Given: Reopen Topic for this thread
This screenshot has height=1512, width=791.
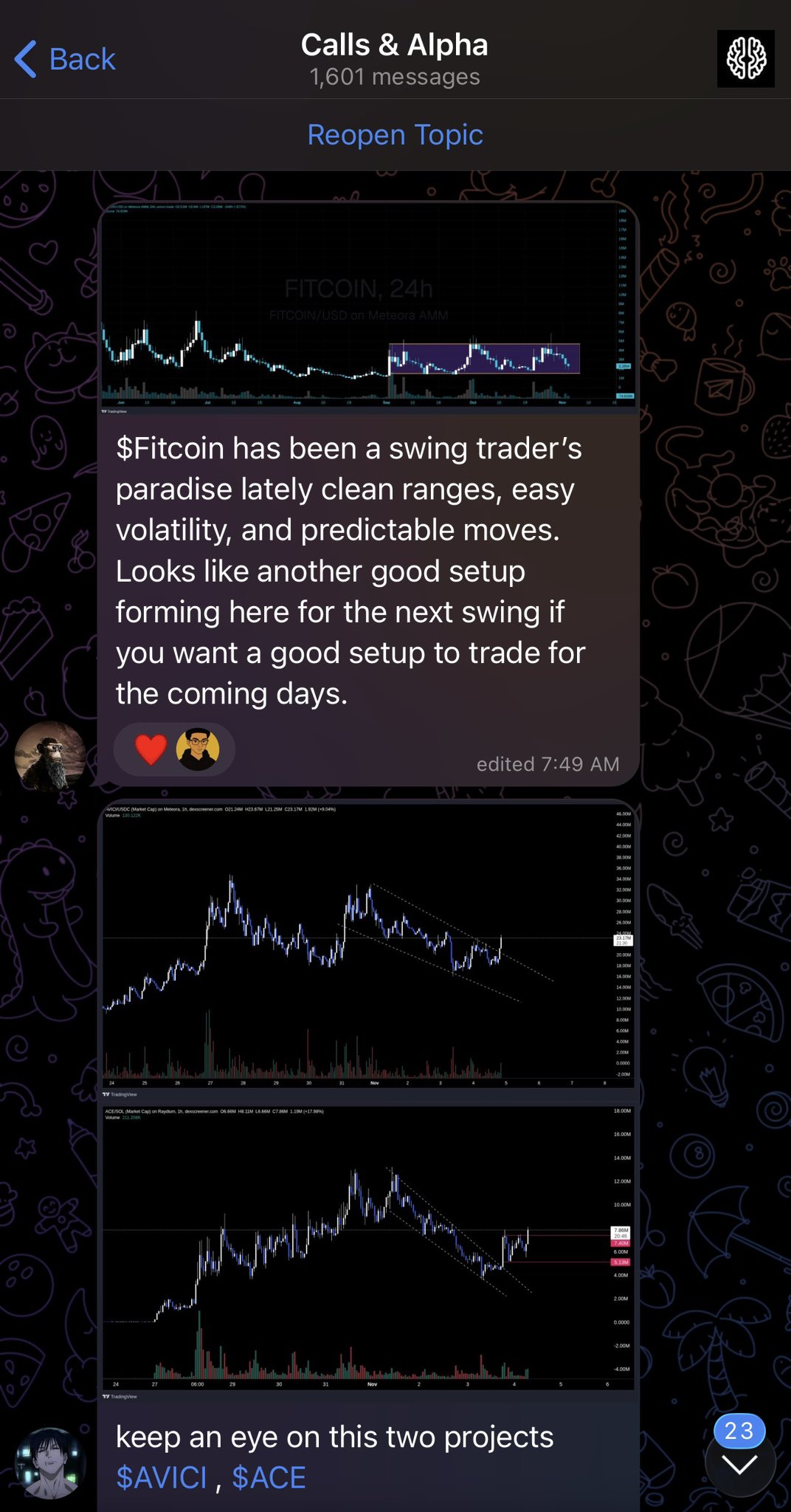Looking at the screenshot, I should click(395, 135).
